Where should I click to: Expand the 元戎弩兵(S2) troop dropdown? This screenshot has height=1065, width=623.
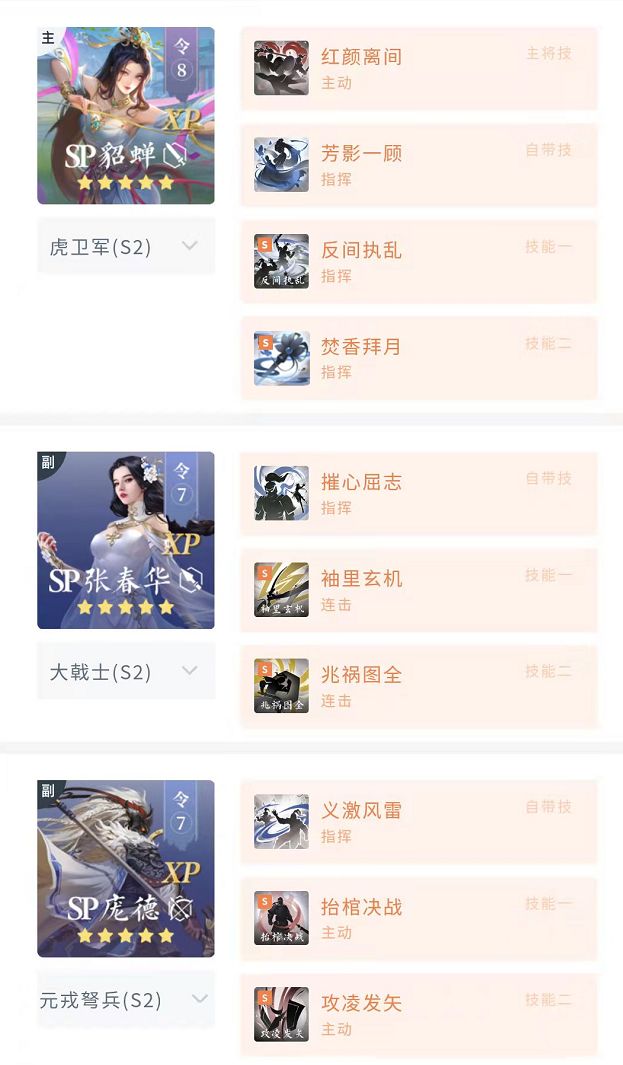click(x=126, y=999)
